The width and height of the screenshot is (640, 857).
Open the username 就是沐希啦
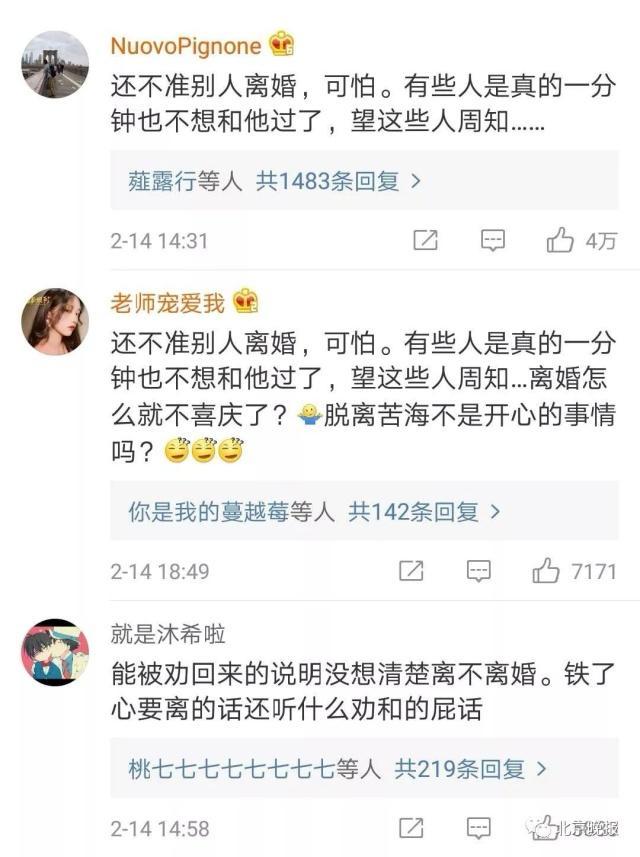pos(168,633)
